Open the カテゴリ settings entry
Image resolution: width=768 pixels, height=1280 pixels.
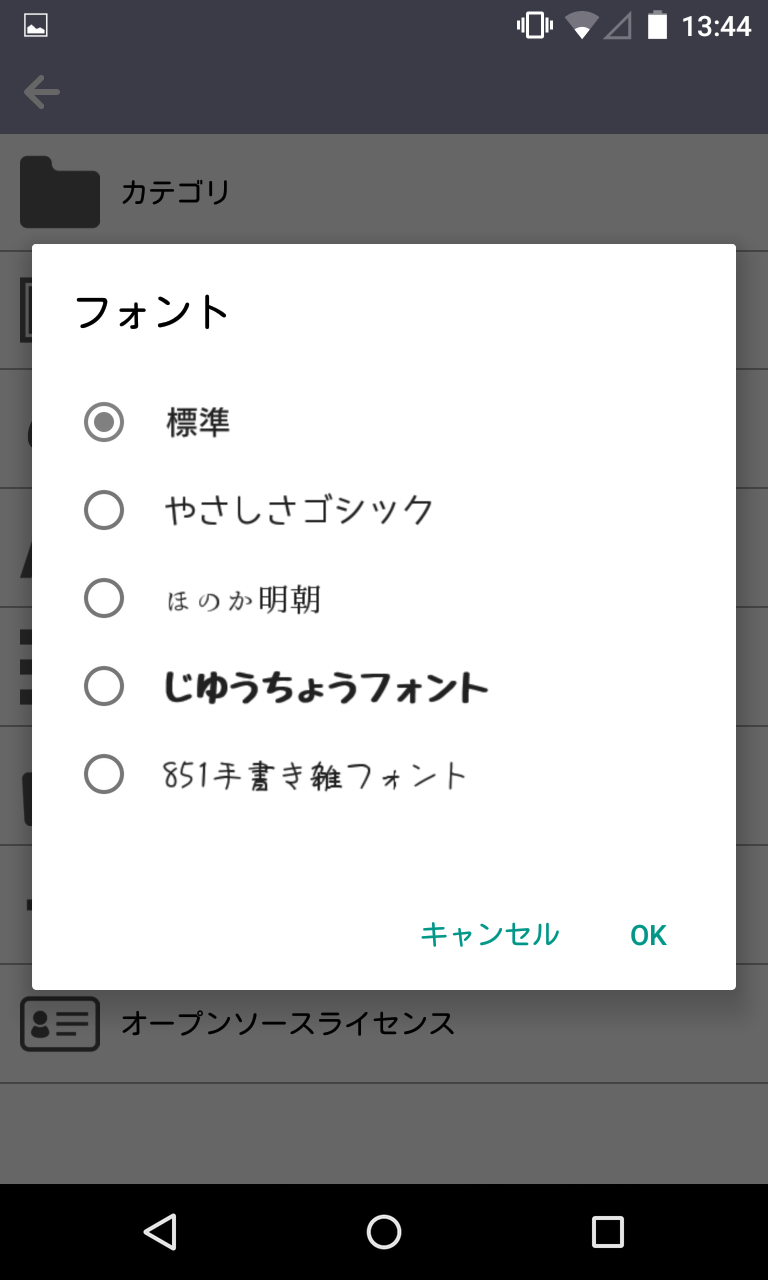[175, 190]
